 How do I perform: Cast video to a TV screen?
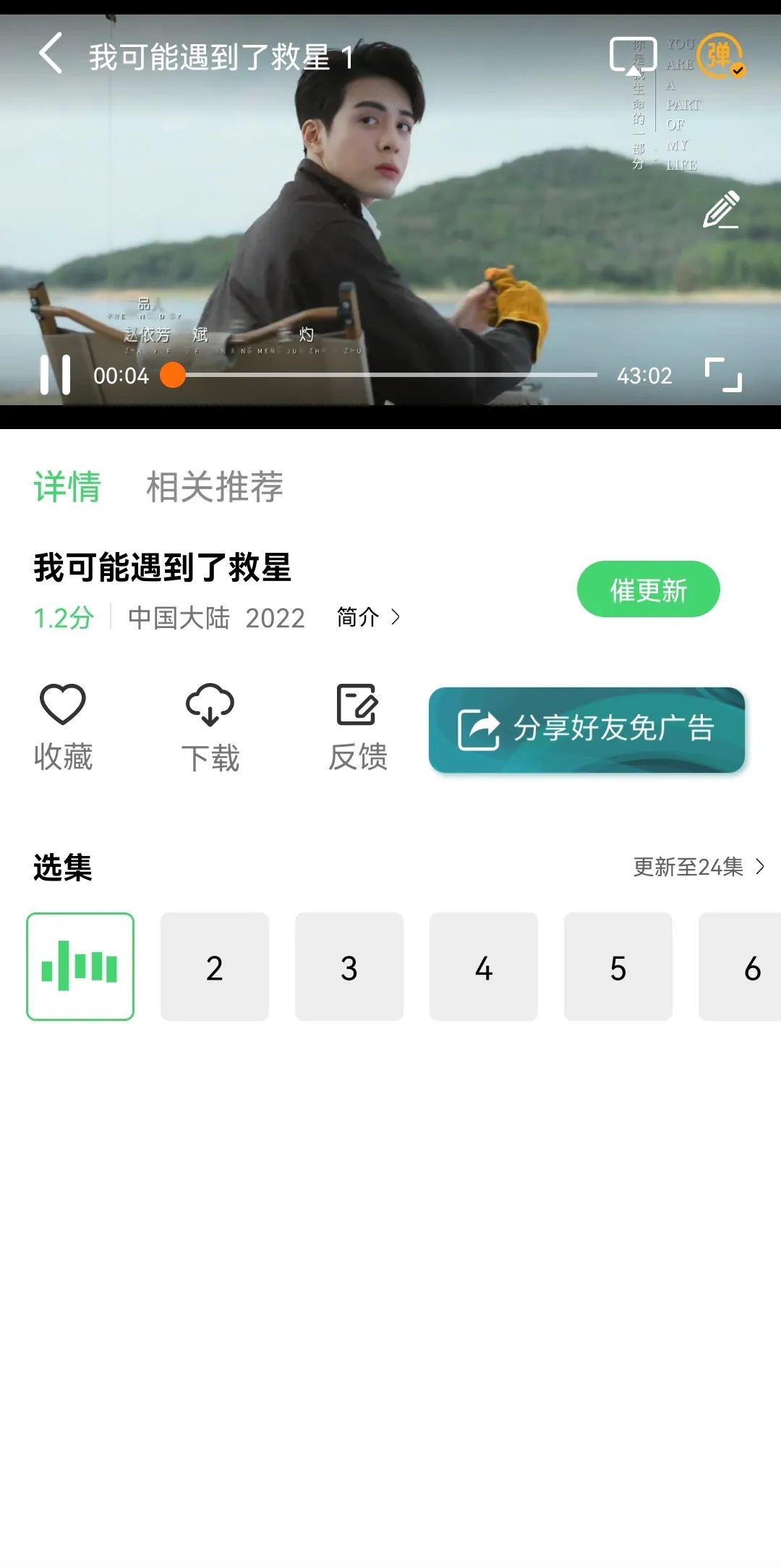pos(632,55)
